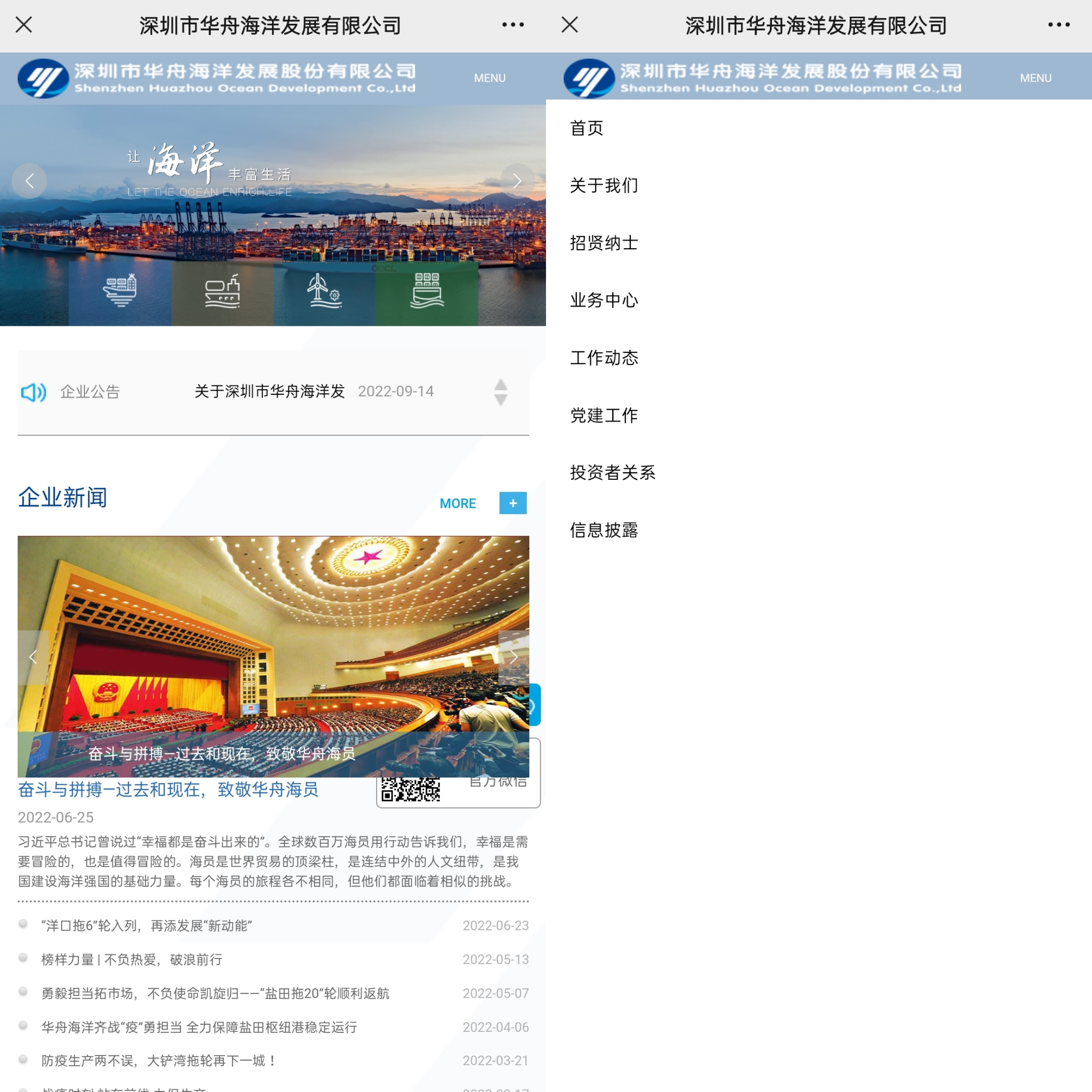Select 业务中心 from the menu
The width and height of the screenshot is (1092, 1092).
pos(604,300)
